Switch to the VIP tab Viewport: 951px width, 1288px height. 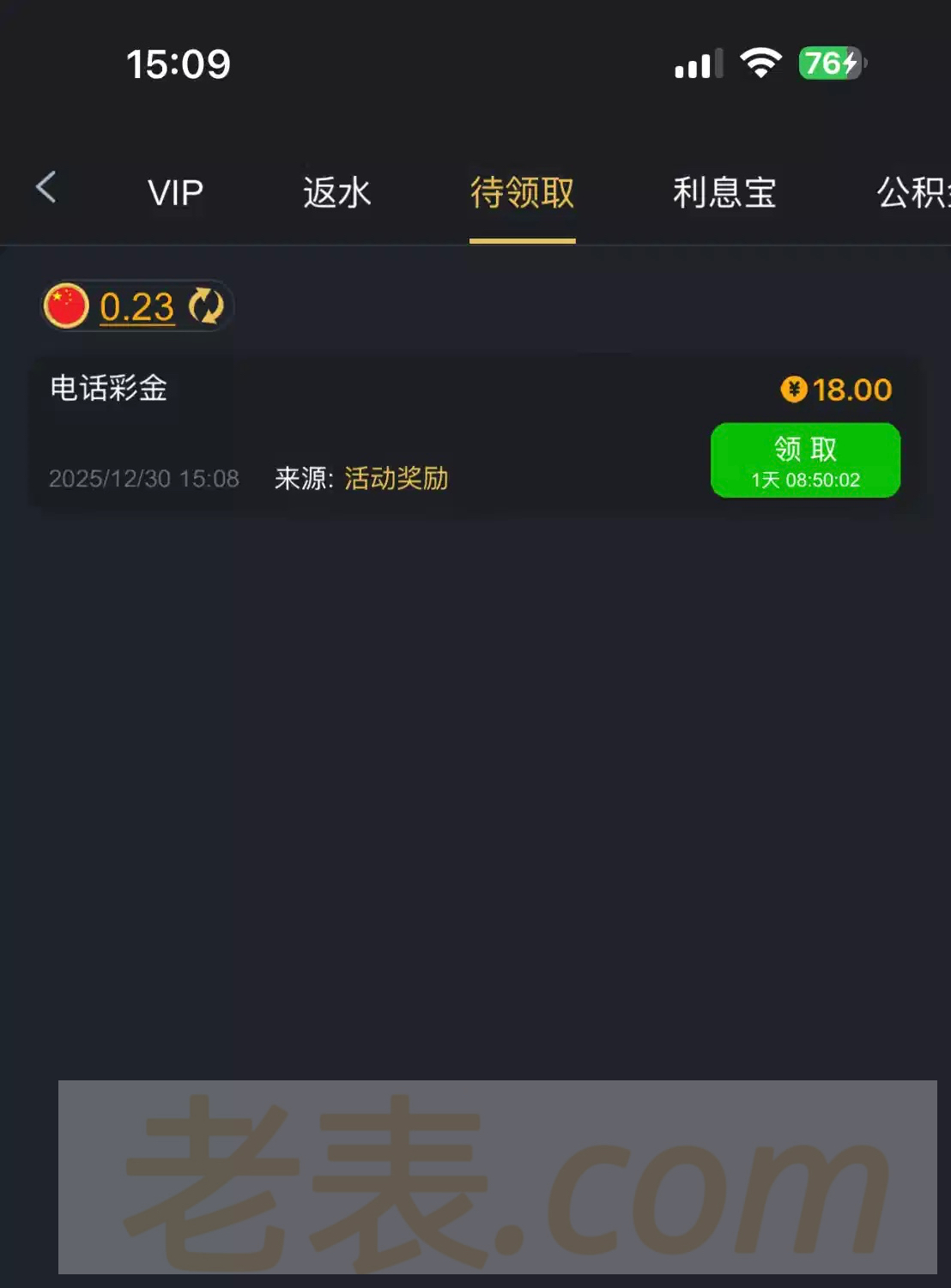pyautogui.click(x=175, y=192)
